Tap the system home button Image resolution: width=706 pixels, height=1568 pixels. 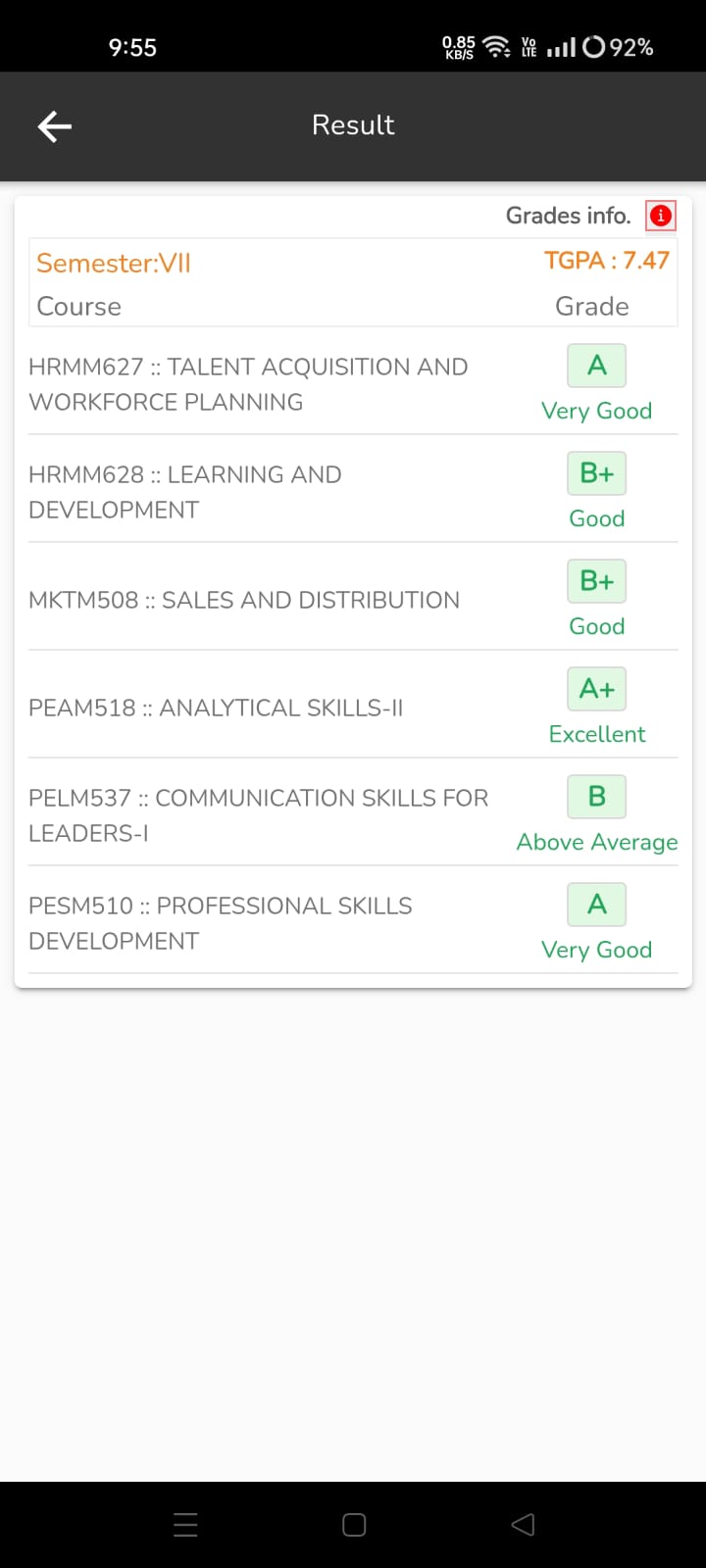354,1524
